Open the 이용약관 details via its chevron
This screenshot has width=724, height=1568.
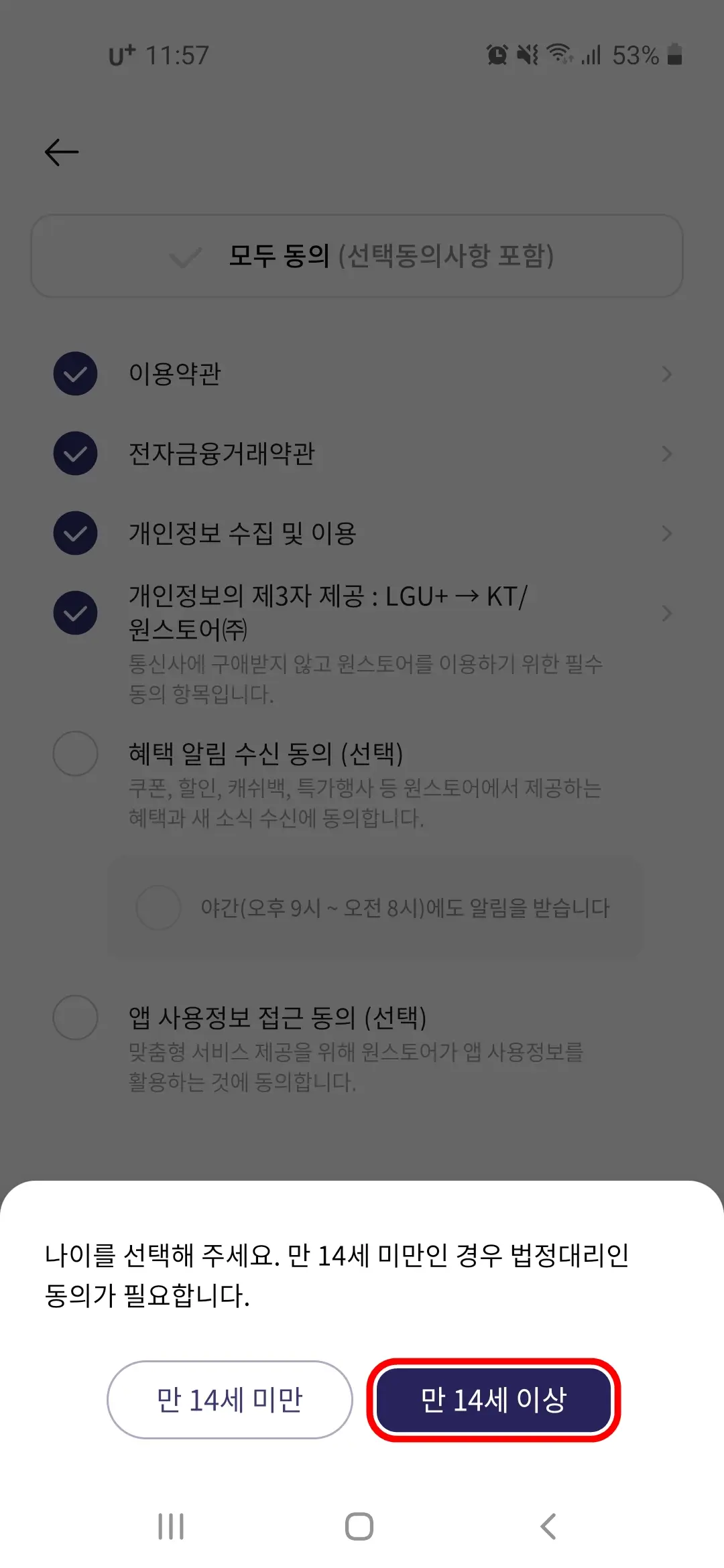tap(666, 374)
